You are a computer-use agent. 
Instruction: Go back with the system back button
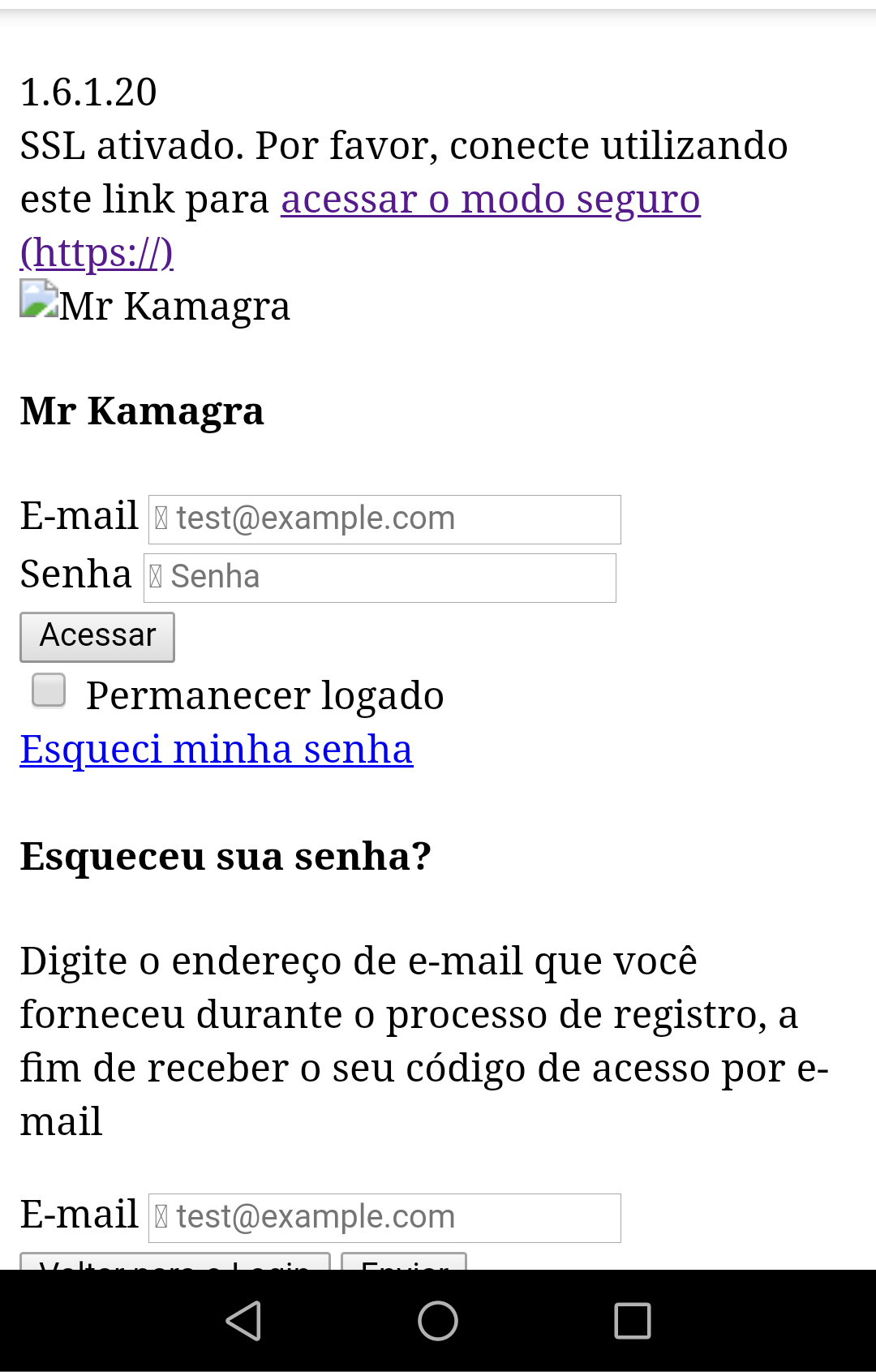pos(243,1321)
